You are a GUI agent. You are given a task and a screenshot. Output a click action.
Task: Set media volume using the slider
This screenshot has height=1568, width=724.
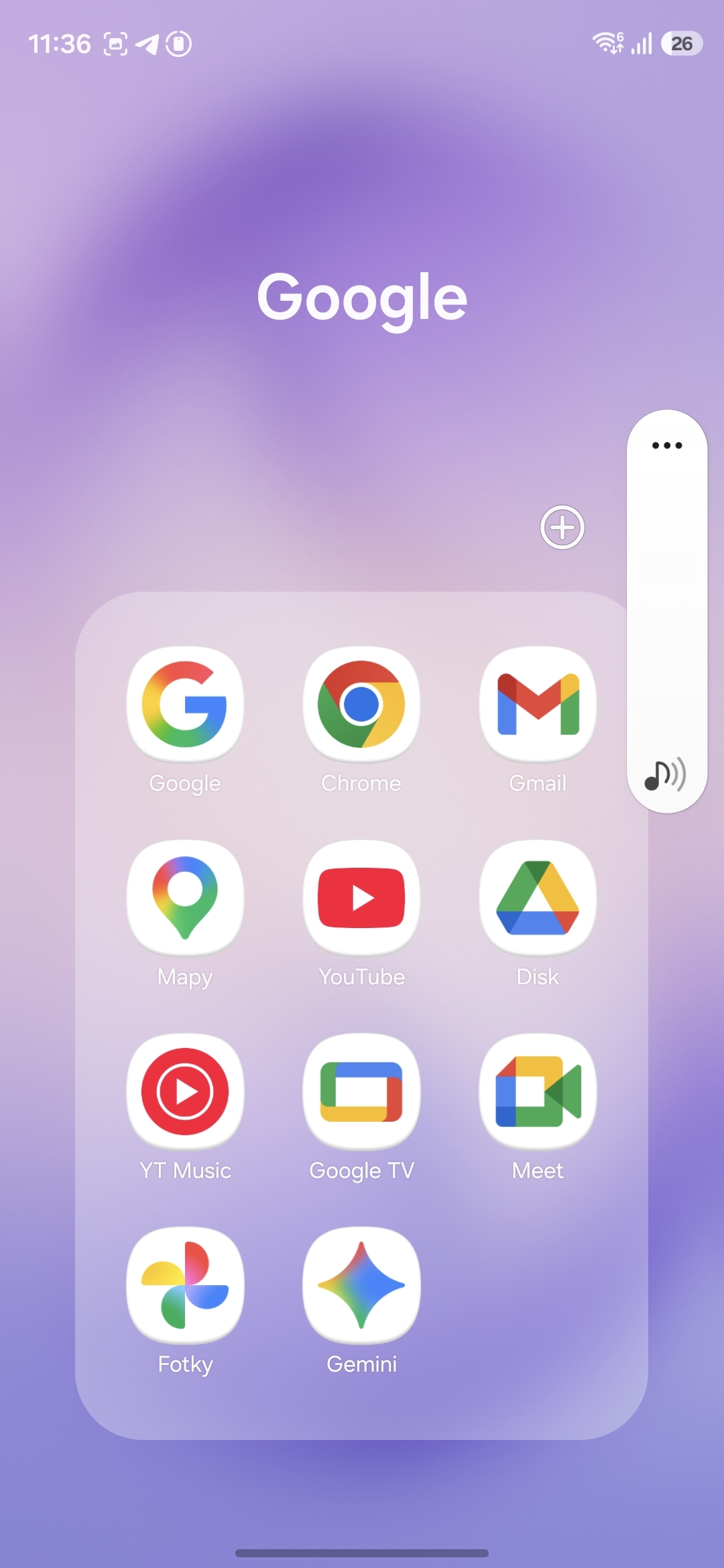(x=667, y=603)
